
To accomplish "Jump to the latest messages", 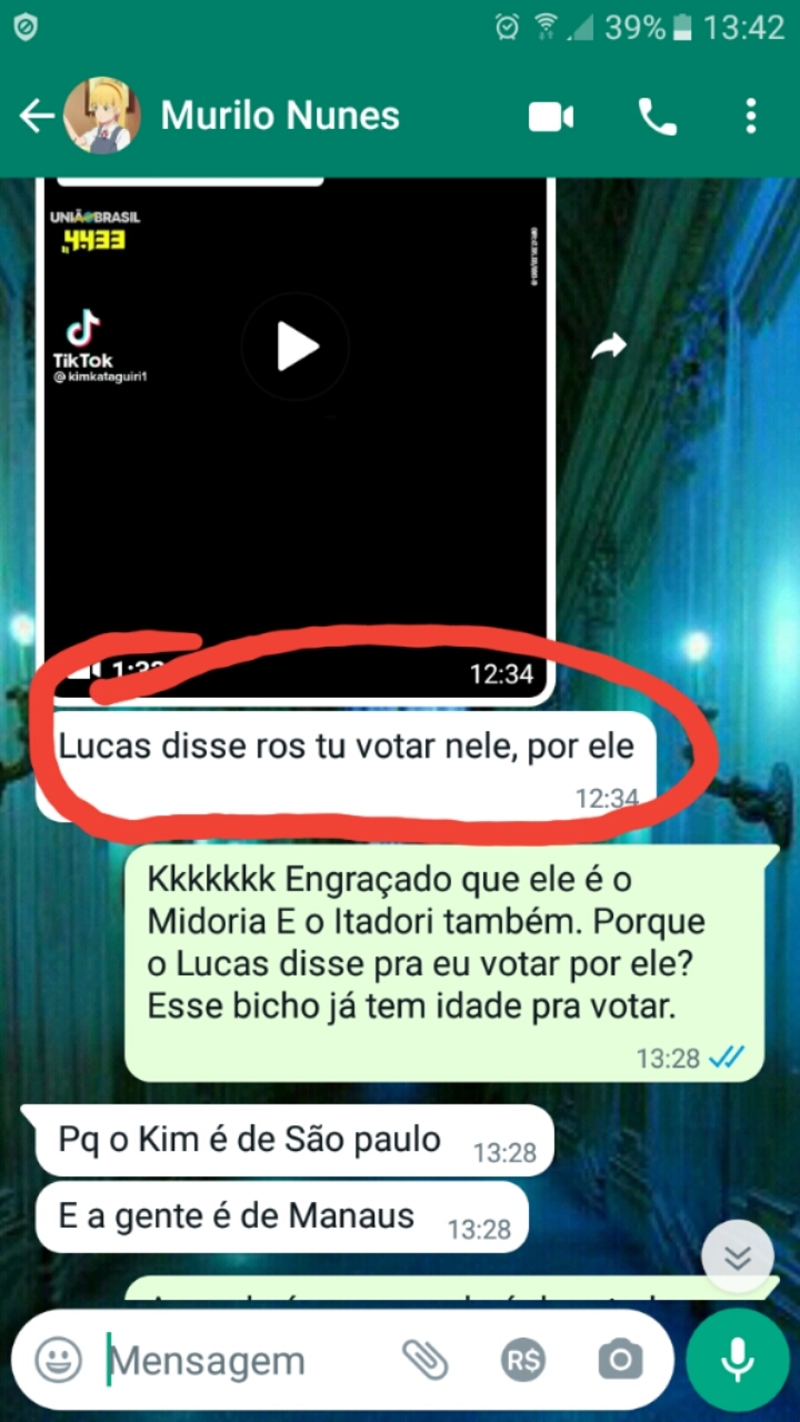I will [x=737, y=1257].
